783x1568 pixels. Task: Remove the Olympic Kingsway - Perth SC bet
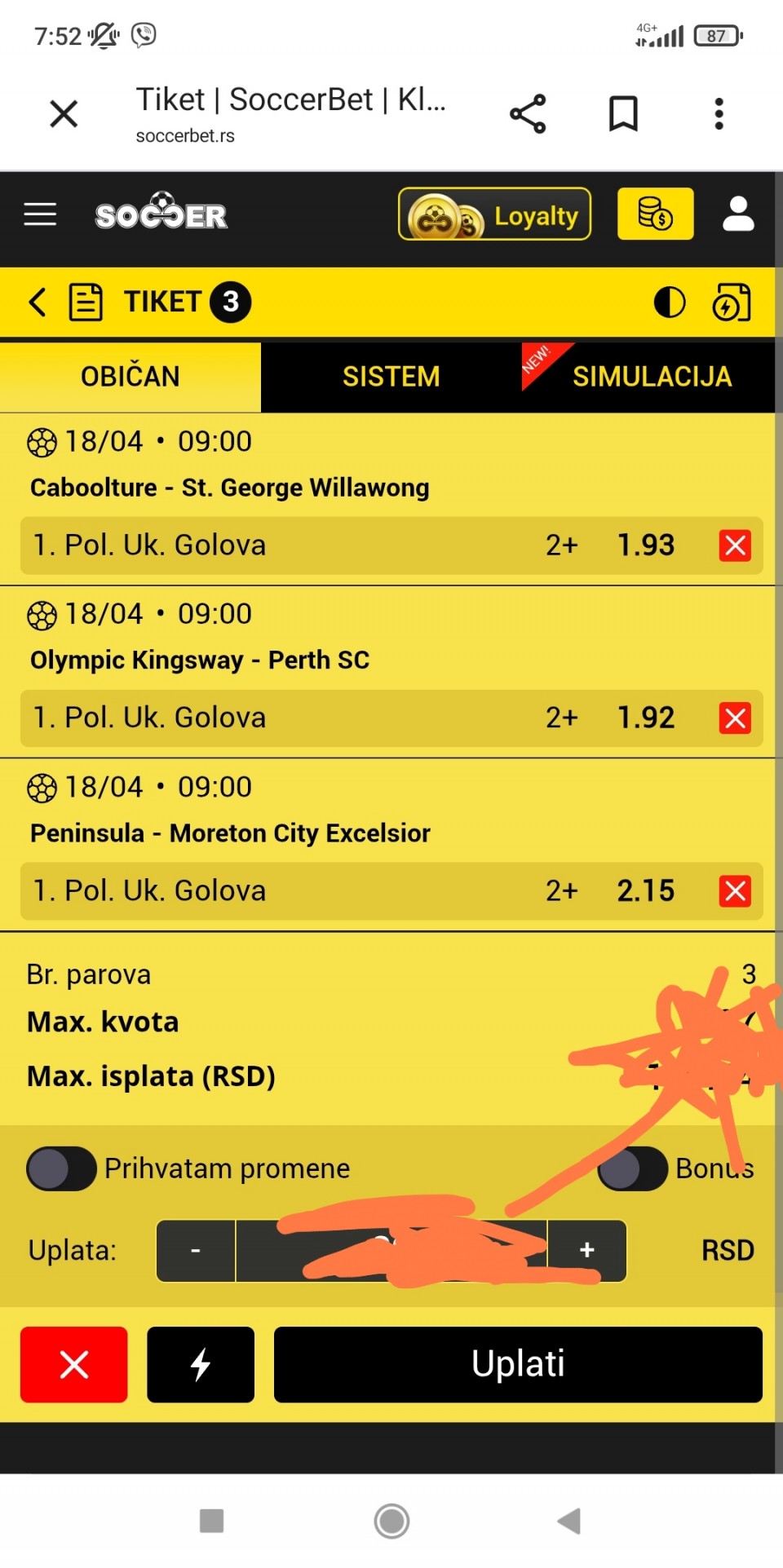coord(735,718)
